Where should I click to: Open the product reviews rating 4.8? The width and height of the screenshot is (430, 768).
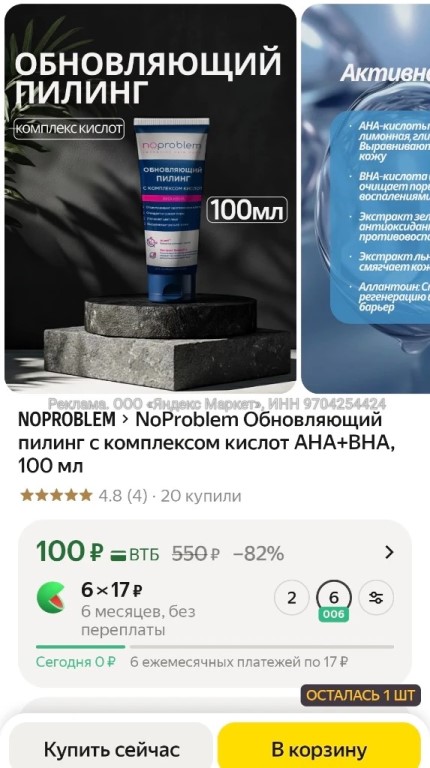[x=83, y=496]
